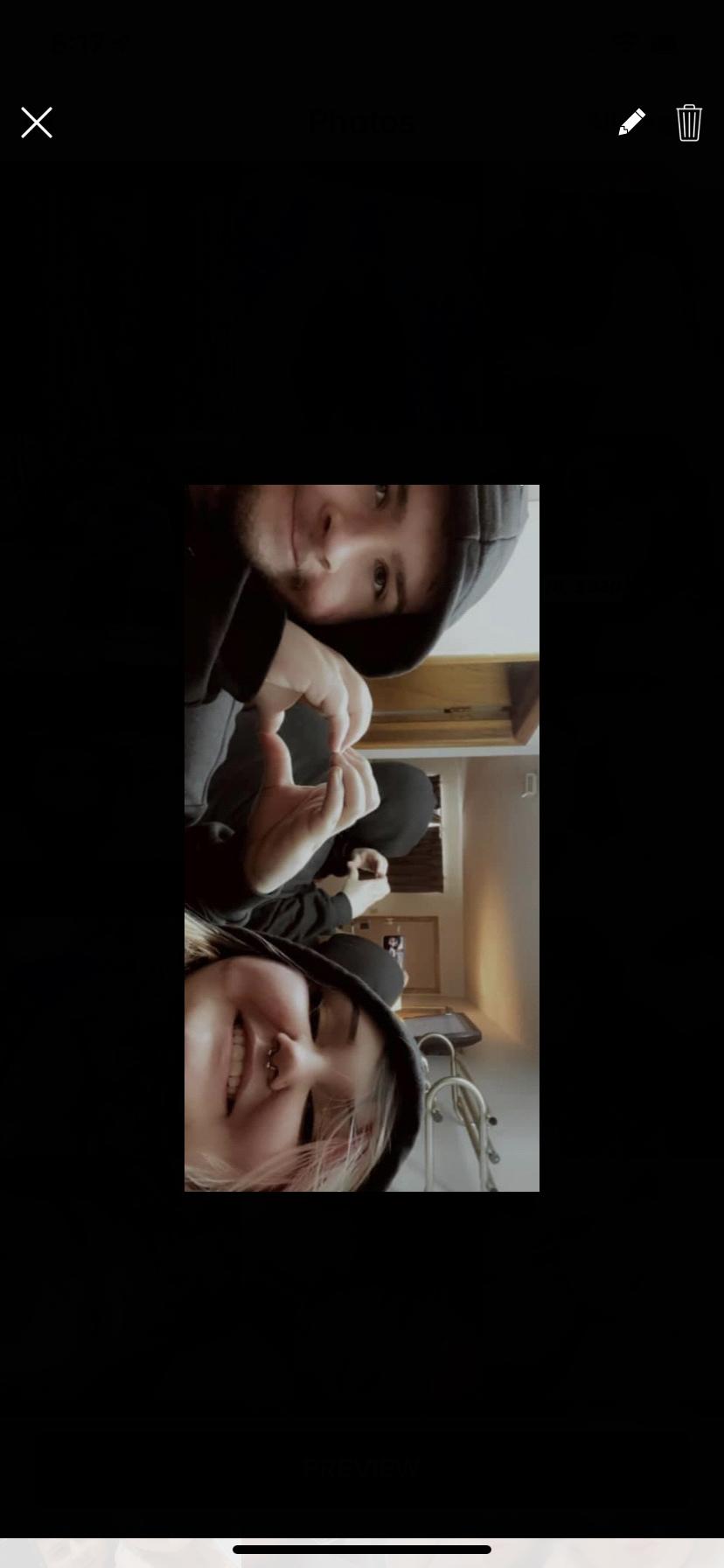Close the photo viewer
This screenshot has height=1568, width=724.
coord(37,122)
